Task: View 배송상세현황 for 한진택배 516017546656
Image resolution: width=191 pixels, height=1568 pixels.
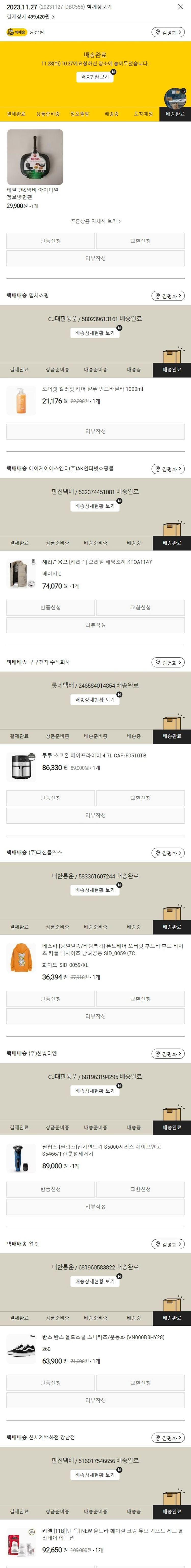Action: click(x=95, y=1475)
